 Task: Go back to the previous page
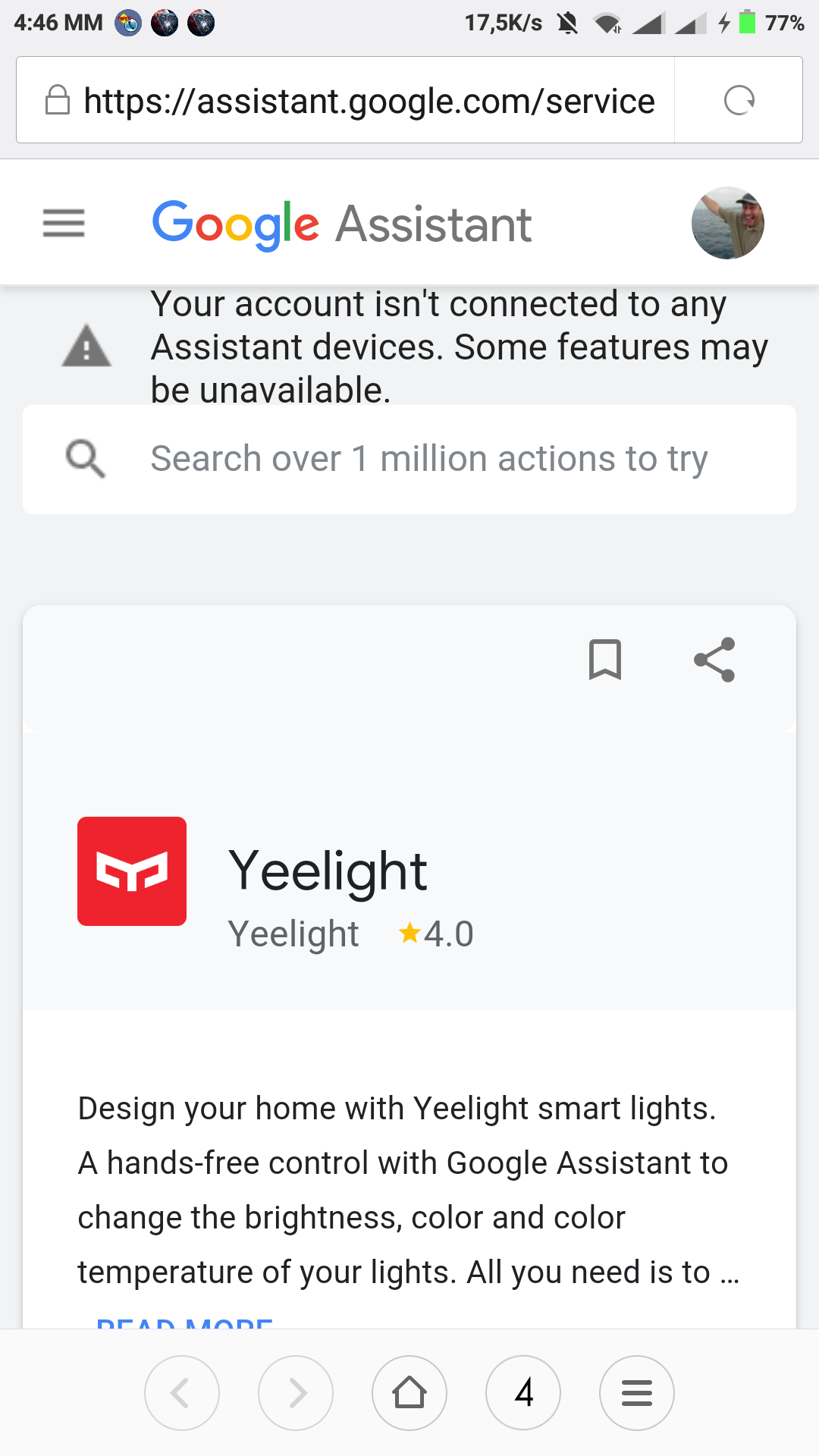point(182,1393)
